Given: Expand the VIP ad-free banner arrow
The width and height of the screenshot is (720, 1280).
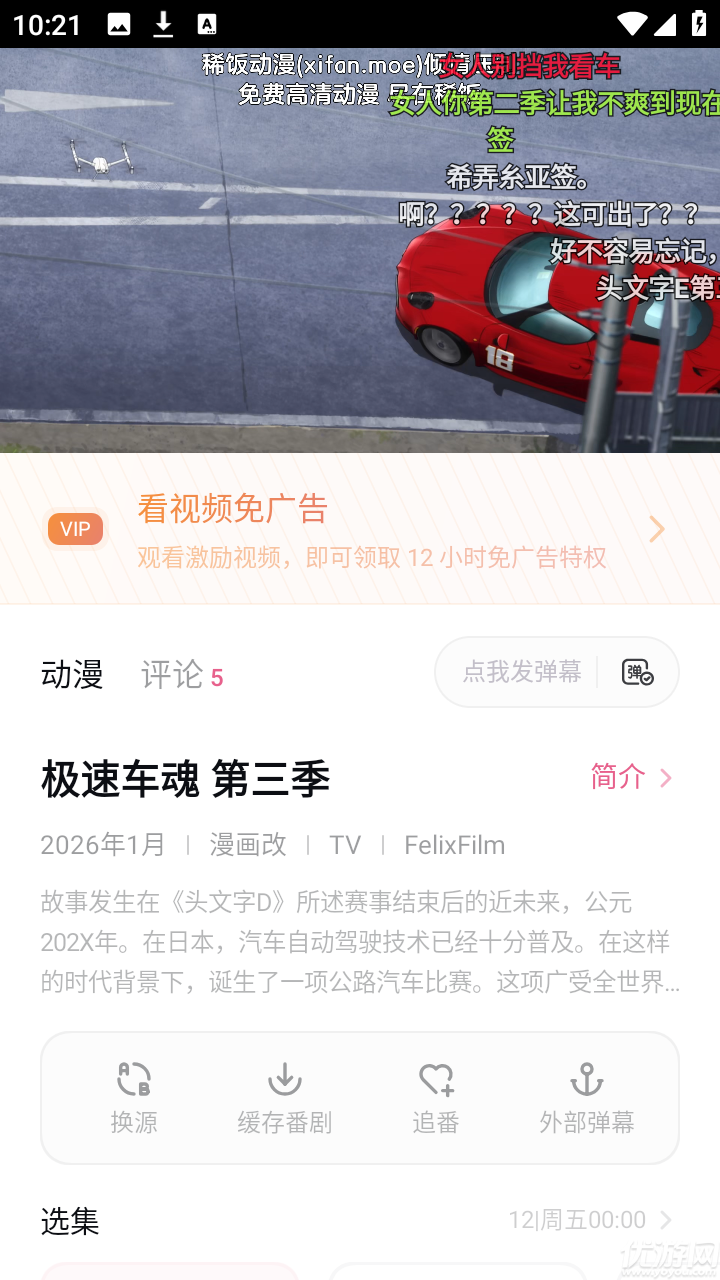Looking at the screenshot, I should tap(656, 529).
